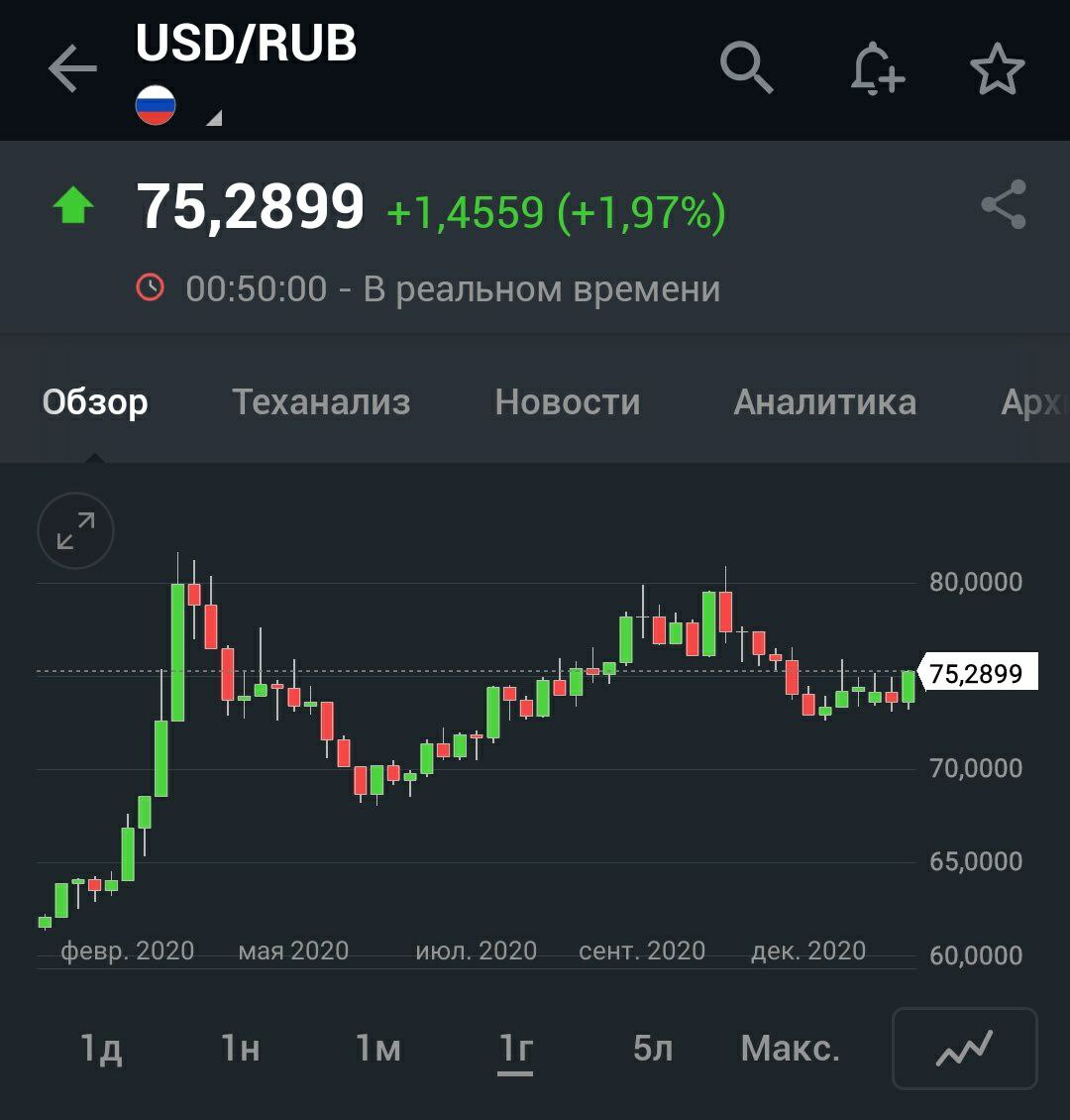The height and width of the screenshot is (1120, 1070).
Task: Expand the chart to fullscreen
Action: (x=75, y=530)
